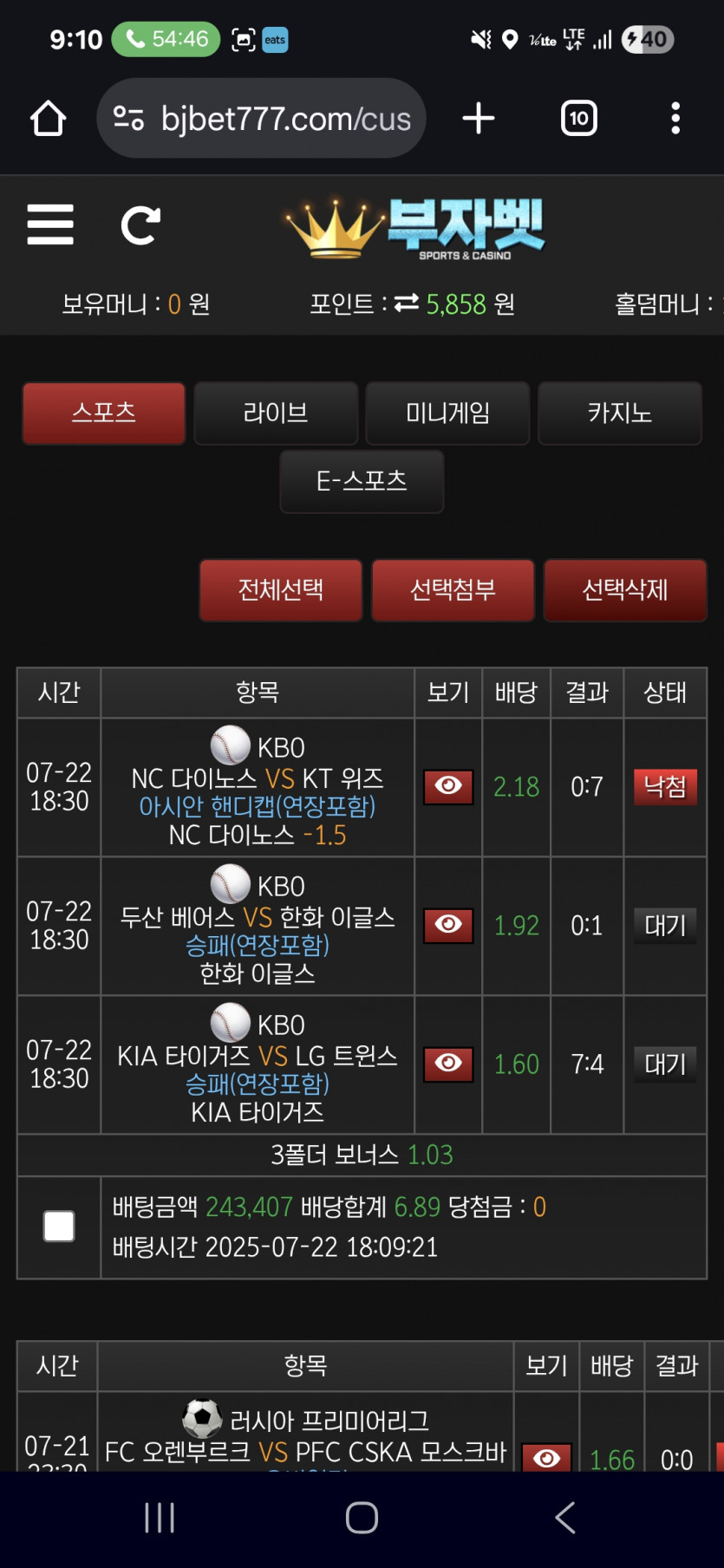Viewport: 724px width, 1568px height.
Task: Switch to the 스포츠 tab
Action: [x=104, y=413]
